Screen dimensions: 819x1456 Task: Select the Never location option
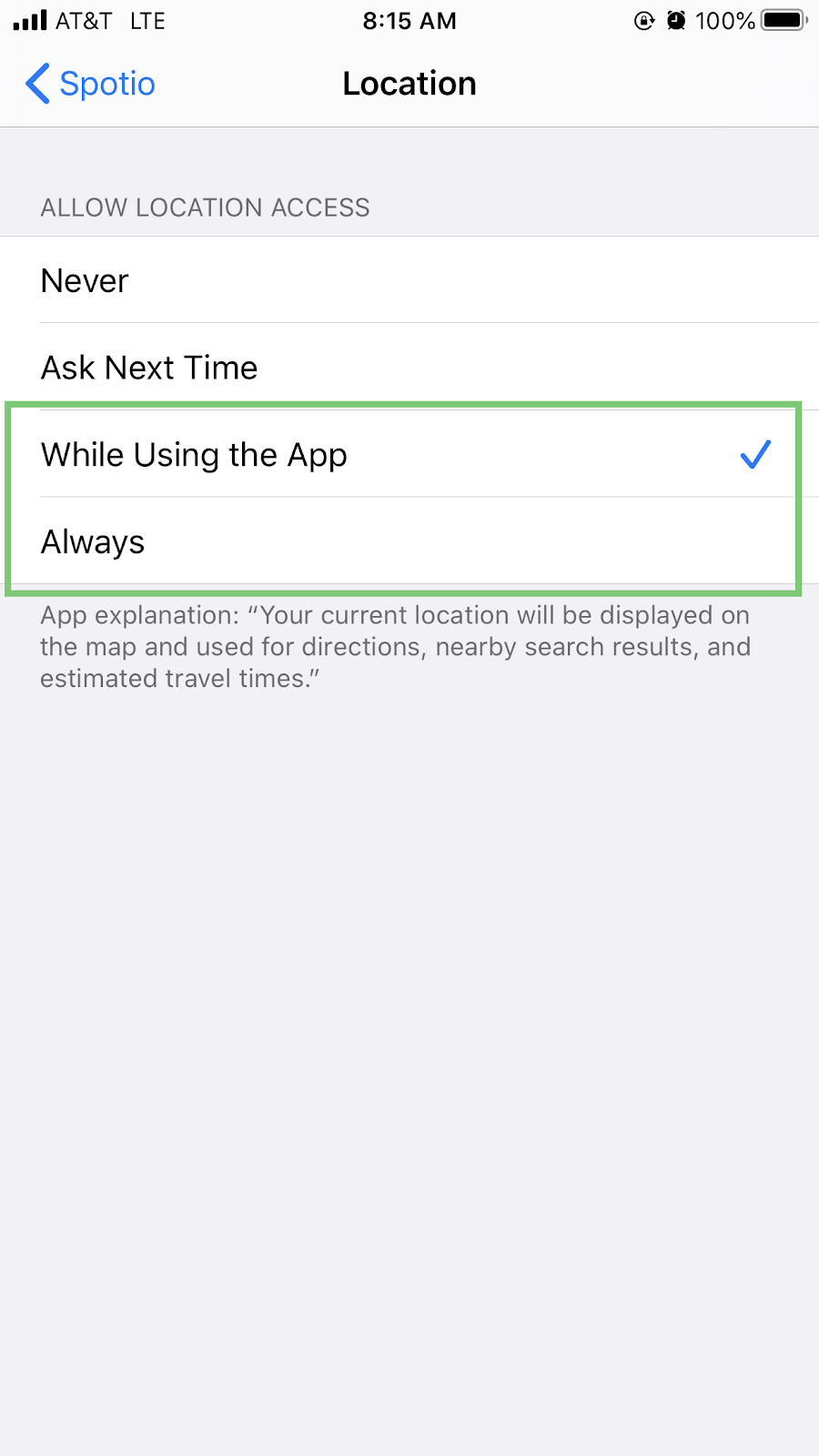pyautogui.click(x=409, y=280)
